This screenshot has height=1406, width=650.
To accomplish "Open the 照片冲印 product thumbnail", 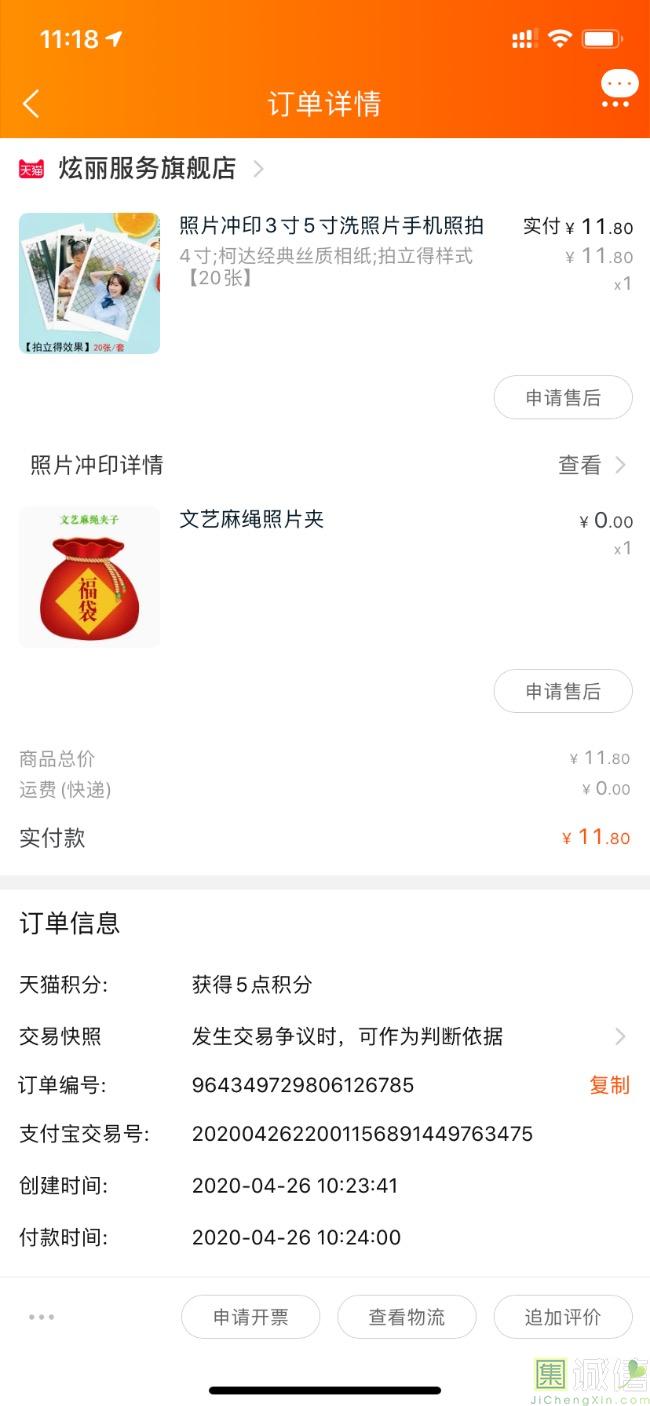I will 89,283.
